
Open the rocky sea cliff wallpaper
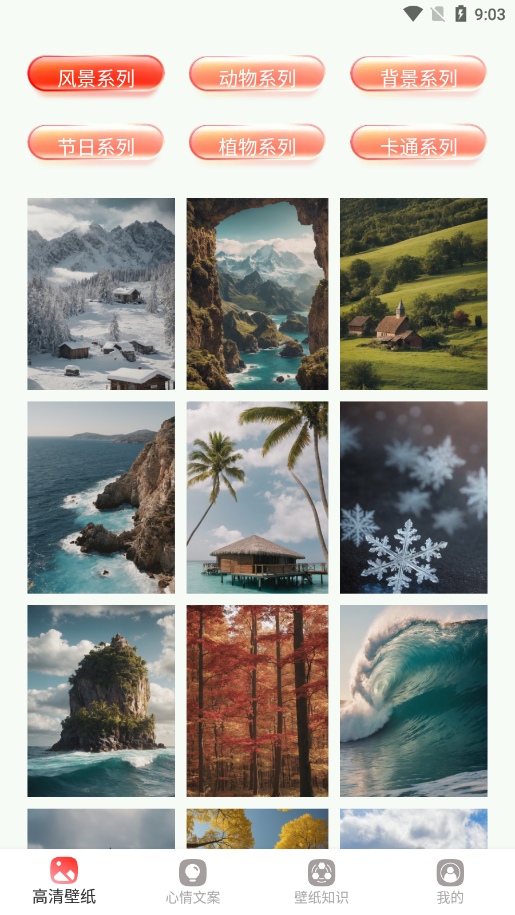101,497
